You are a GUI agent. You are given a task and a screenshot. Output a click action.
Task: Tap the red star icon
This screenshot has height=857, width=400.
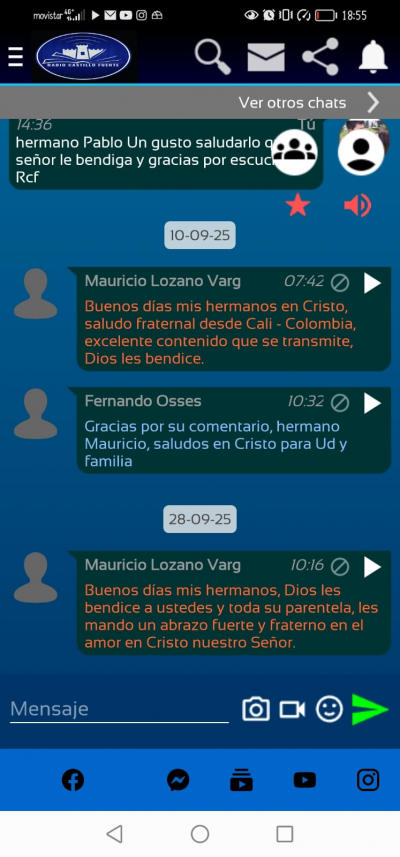298,206
